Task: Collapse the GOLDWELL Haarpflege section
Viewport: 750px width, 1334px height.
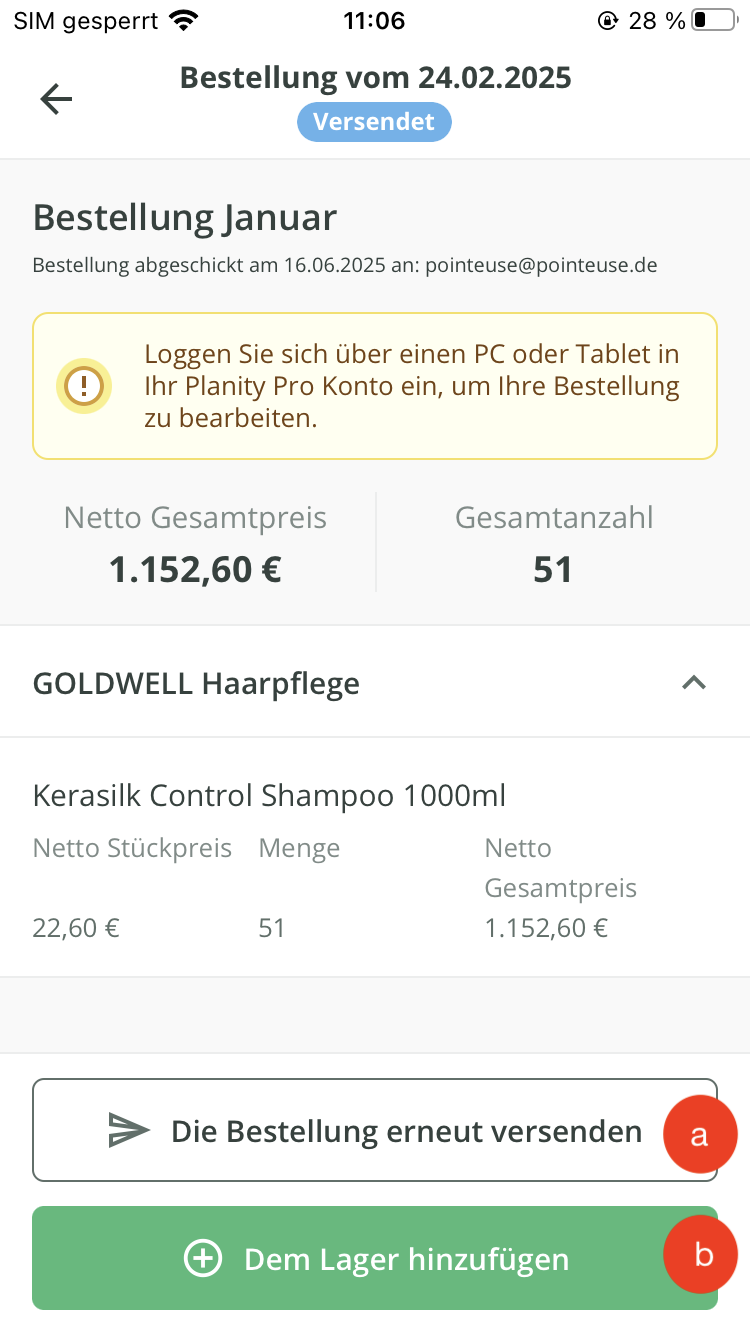Action: click(693, 683)
